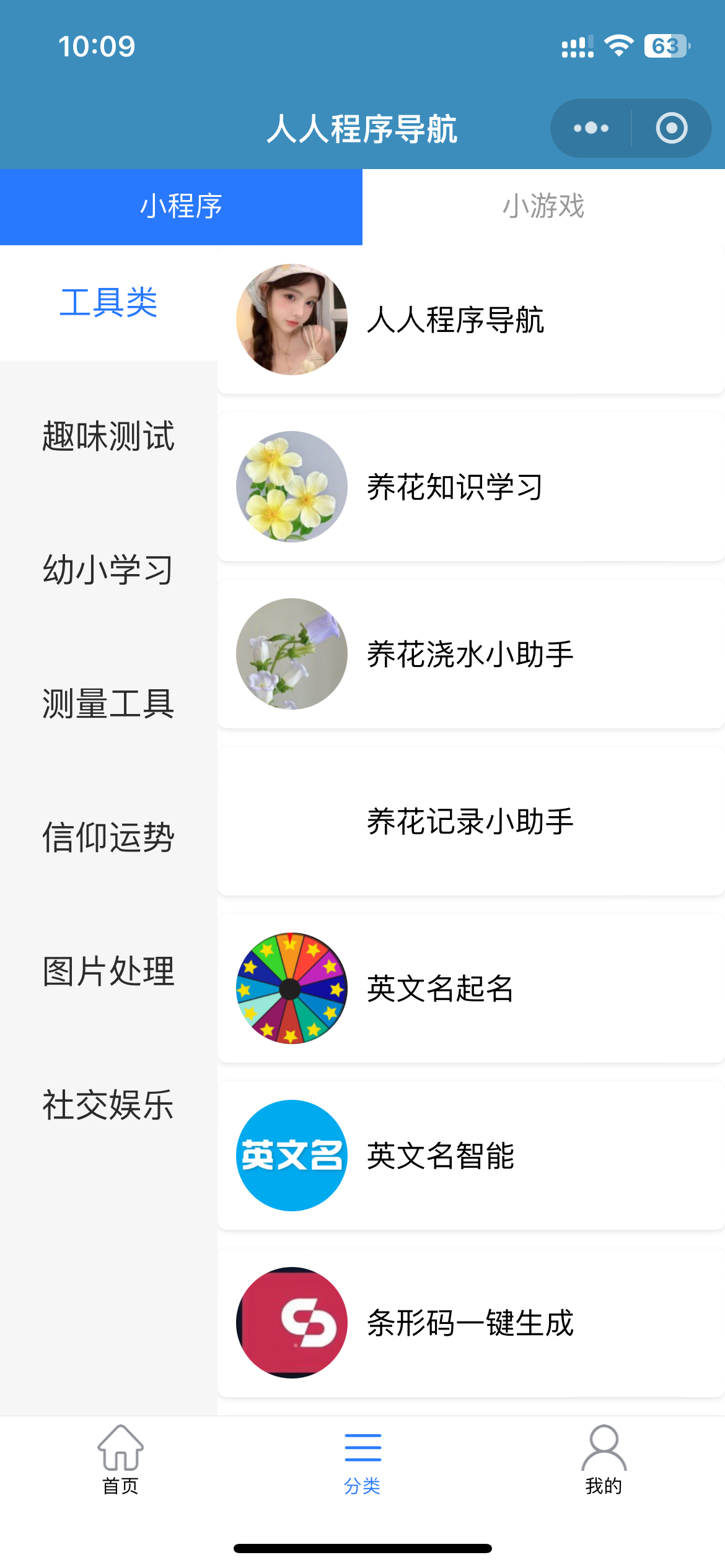This screenshot has width=725, height=1568.
Task: Go to the 首页 tab
Action: (x=121, y=1460)
